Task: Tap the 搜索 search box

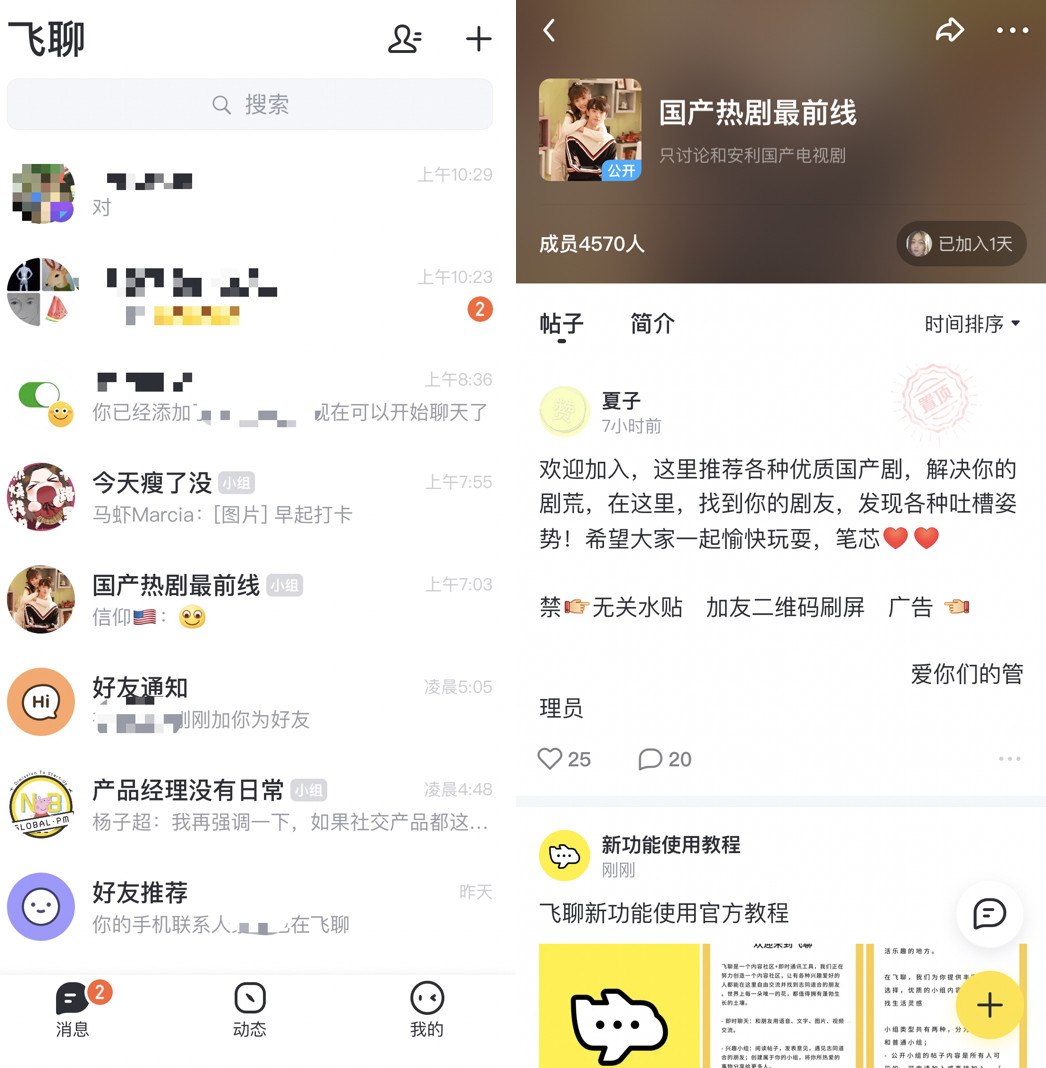Action: pyautogui.click(x=250, y=104)
